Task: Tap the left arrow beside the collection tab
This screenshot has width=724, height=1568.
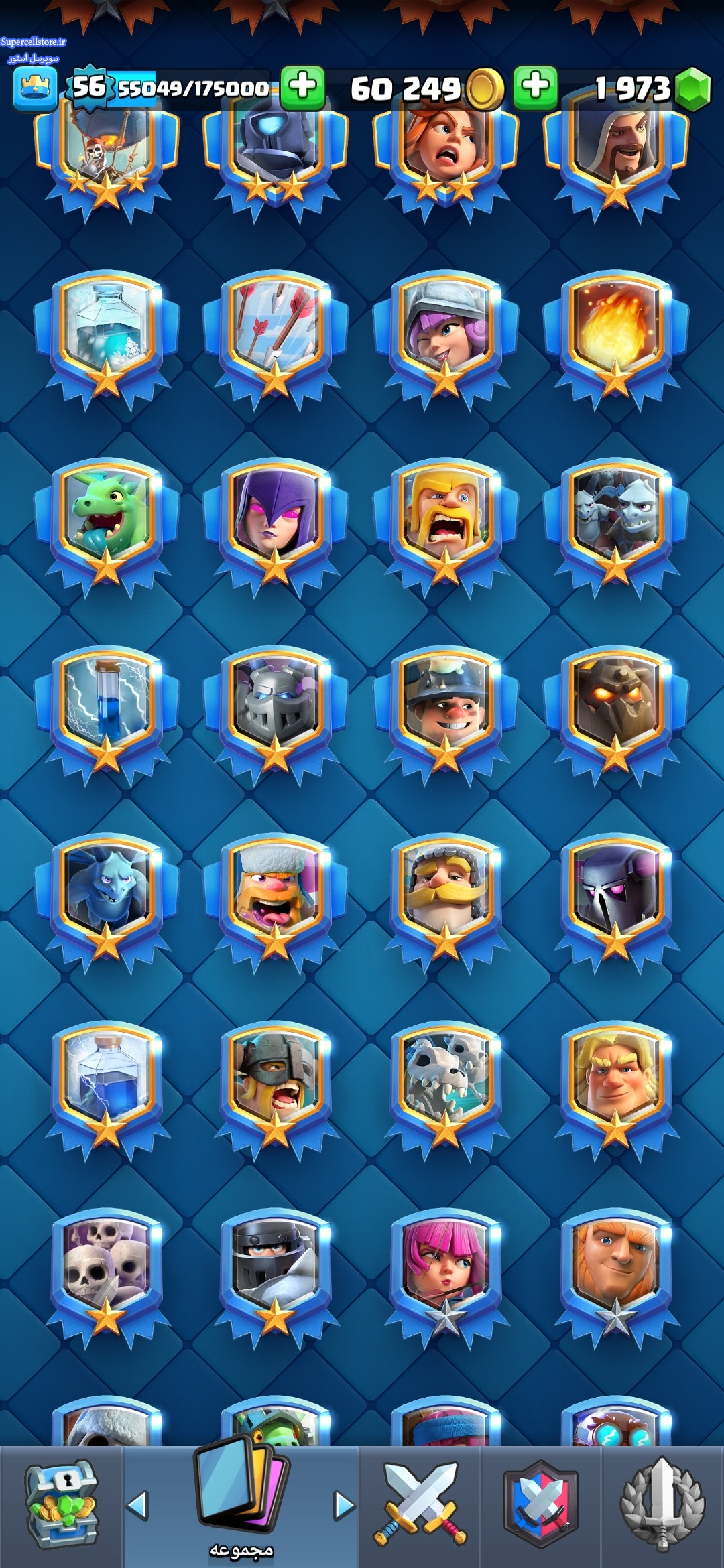Action: pyautogui.click(x=138, y=1505)
